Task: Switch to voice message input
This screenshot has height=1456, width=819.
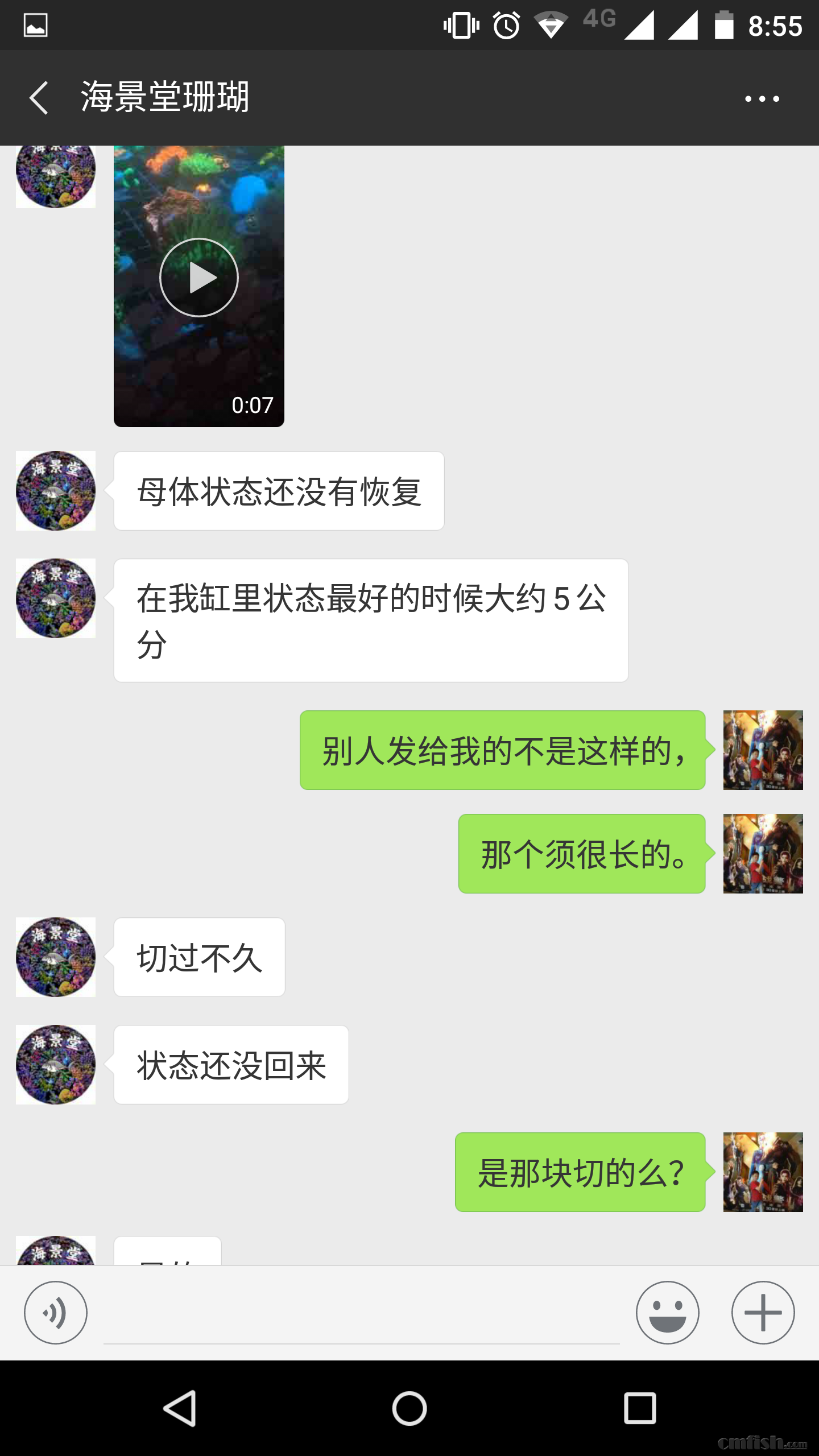Action: click(x=55, y=1313)
